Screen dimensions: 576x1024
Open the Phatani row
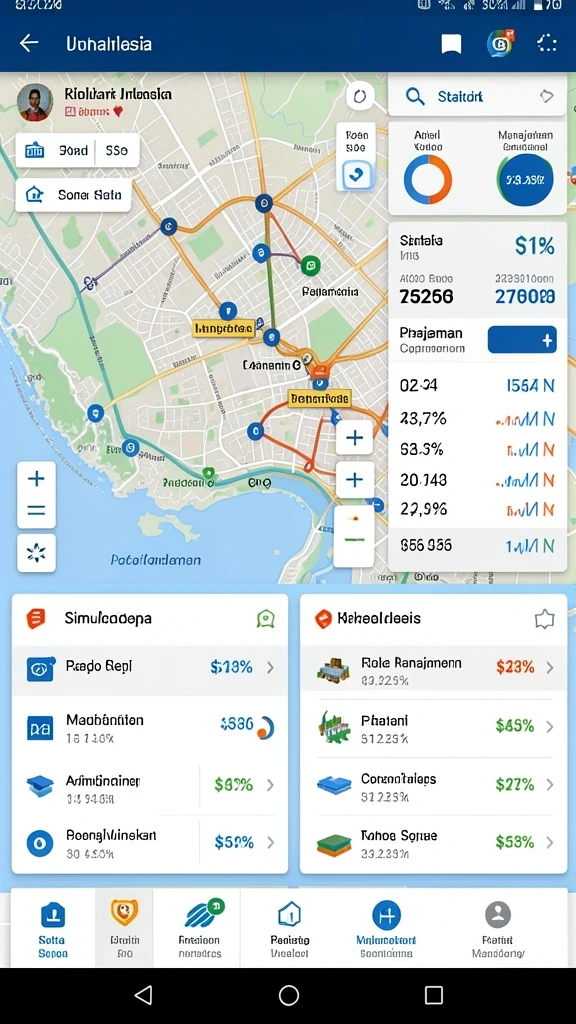pyautogui.click(x=433, y=726)
